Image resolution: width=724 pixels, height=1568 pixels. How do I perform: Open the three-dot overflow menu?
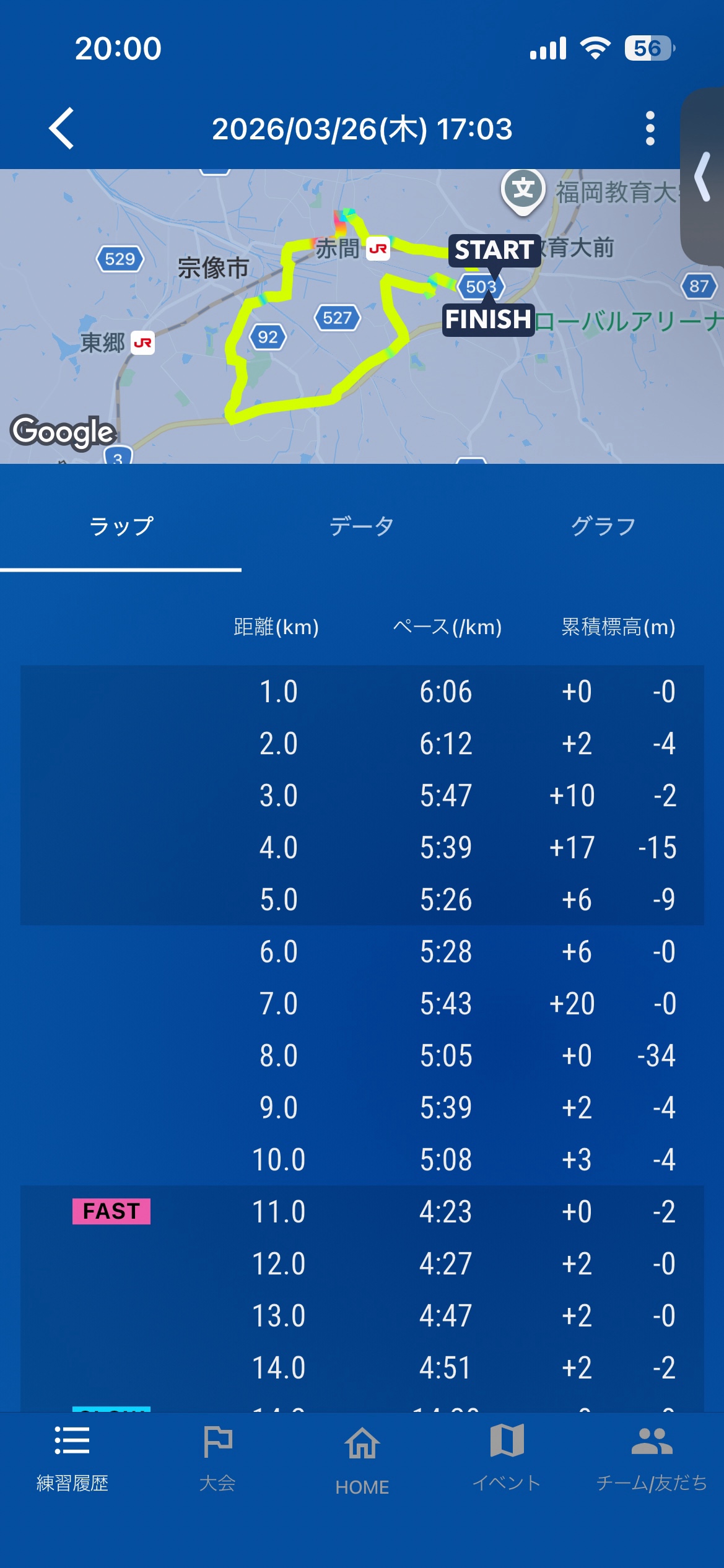tap(650, 128)
